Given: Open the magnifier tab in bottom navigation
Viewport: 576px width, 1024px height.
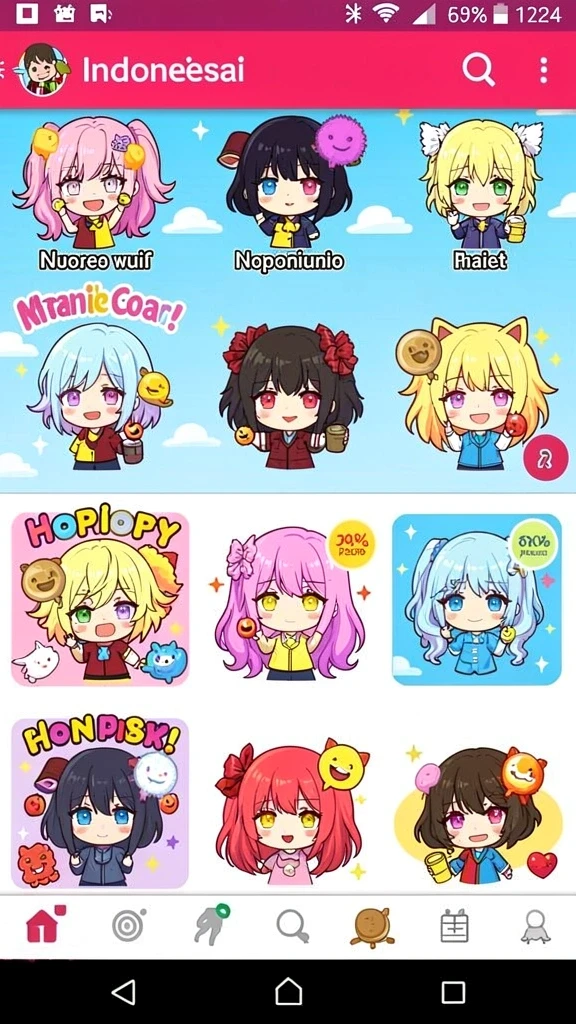Looking at the screenshot, I should point(292,926).
